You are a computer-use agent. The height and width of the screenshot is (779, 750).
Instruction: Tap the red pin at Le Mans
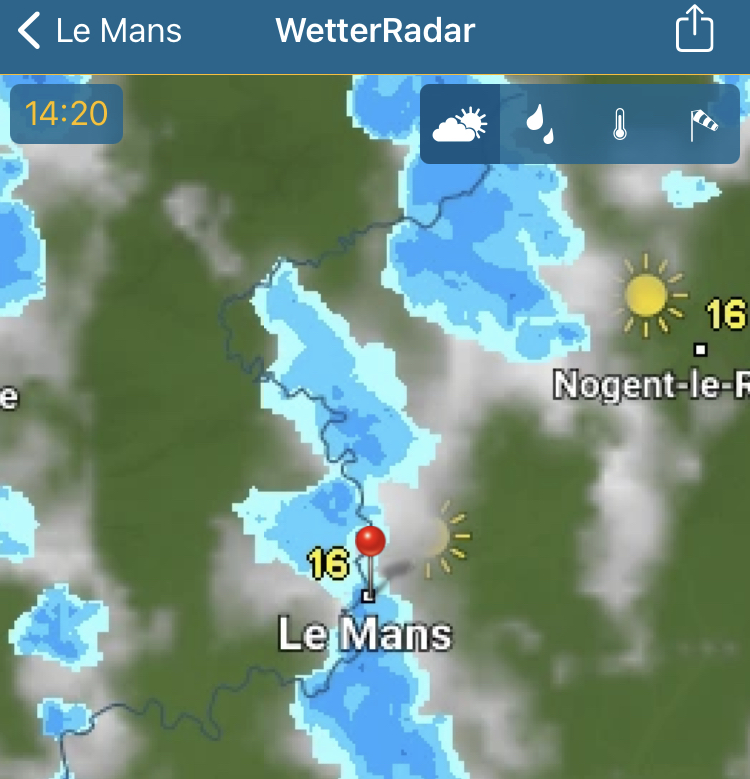pyautogui.click(x=370, y=544)
